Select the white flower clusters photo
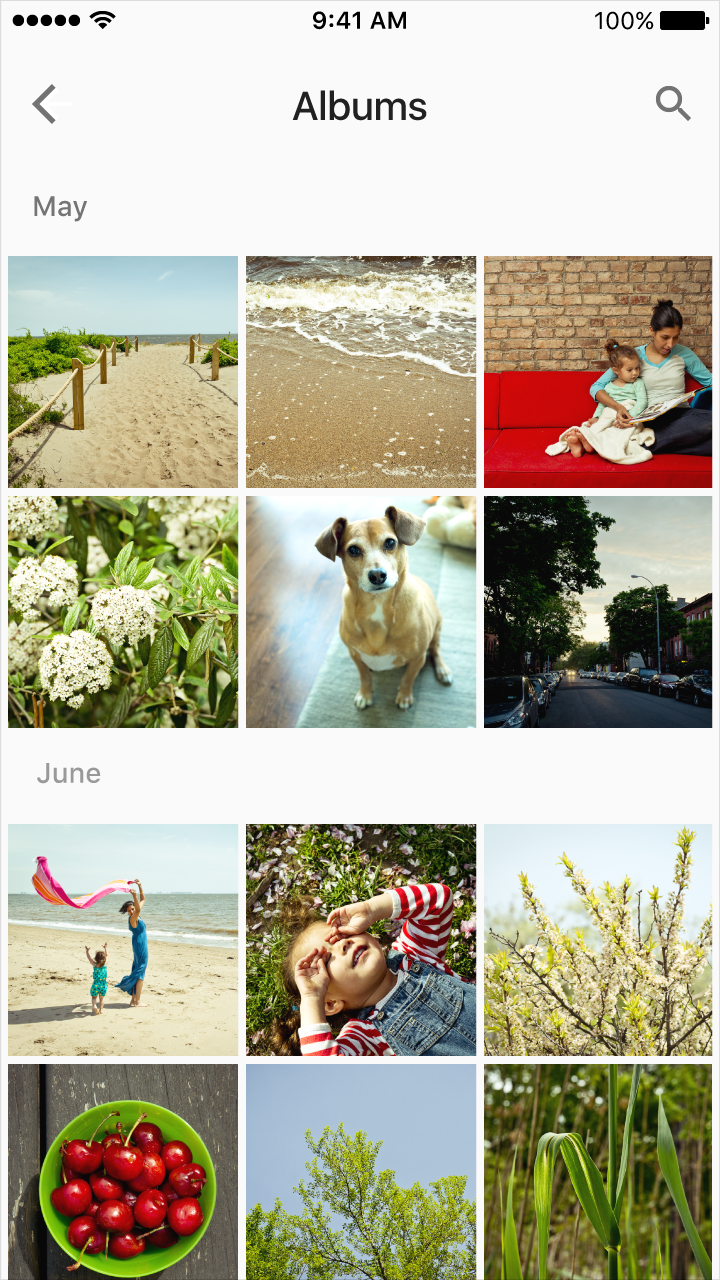720x1280 pixels. [123, 612]
